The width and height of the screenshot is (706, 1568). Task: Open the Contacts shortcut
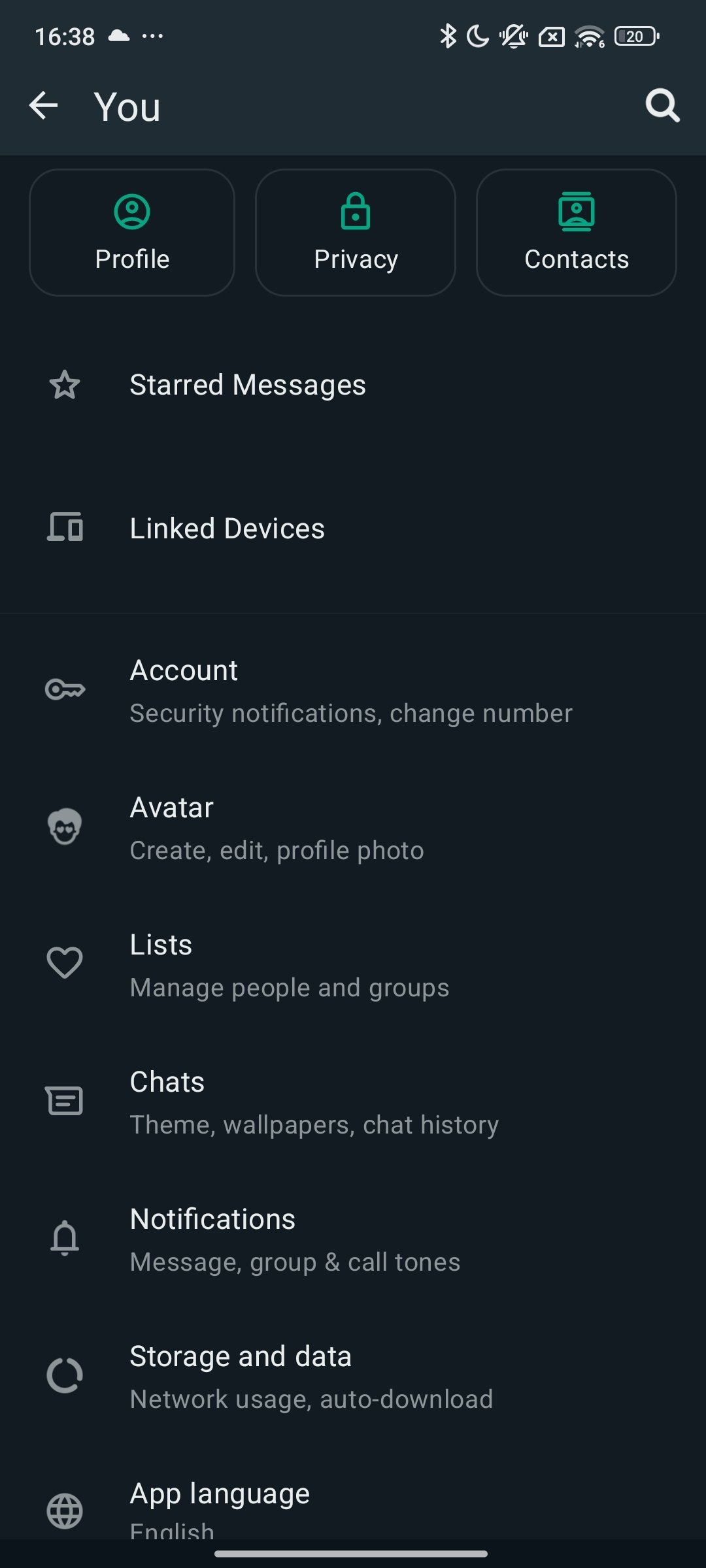click(577, 233)
